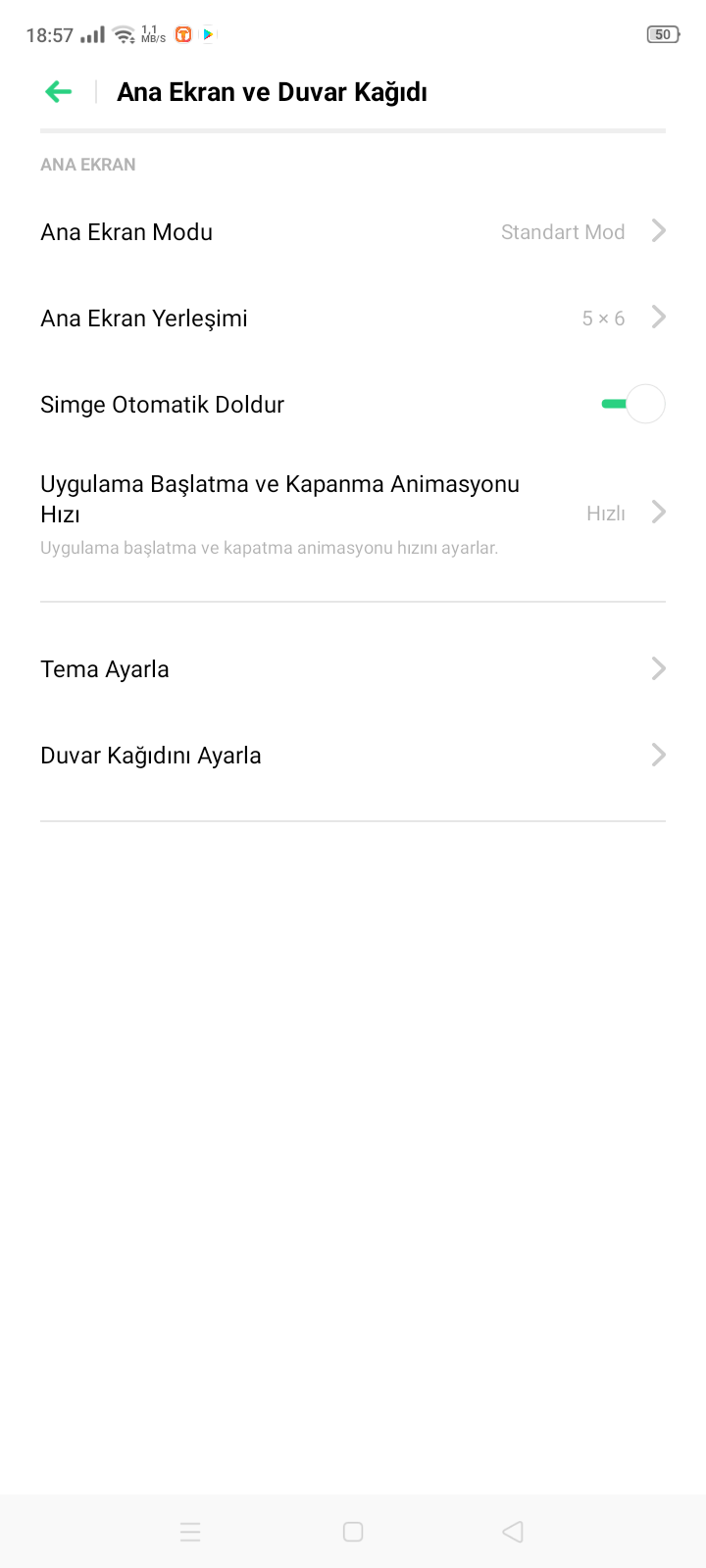Go back using the green arrow

pos(59,92)
